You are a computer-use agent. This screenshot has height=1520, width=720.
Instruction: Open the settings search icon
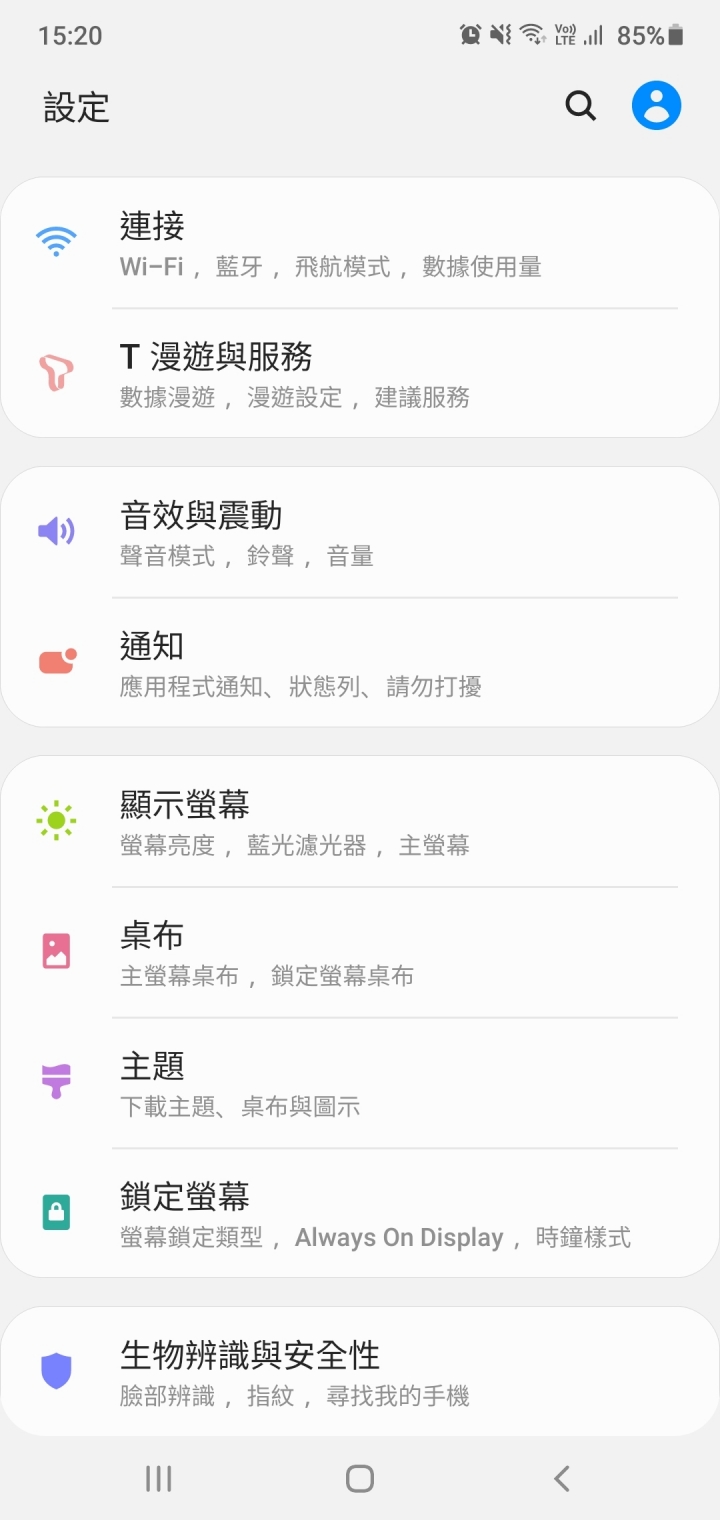pos(581,106)
